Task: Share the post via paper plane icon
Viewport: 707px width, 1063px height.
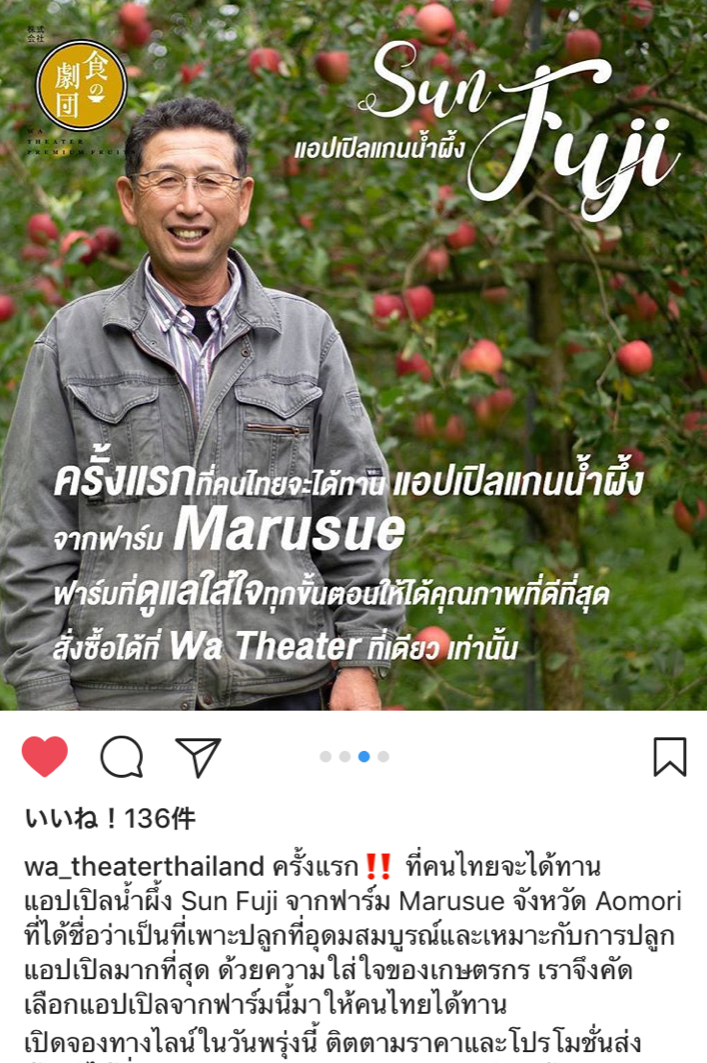Action: [x=198, y=757]
